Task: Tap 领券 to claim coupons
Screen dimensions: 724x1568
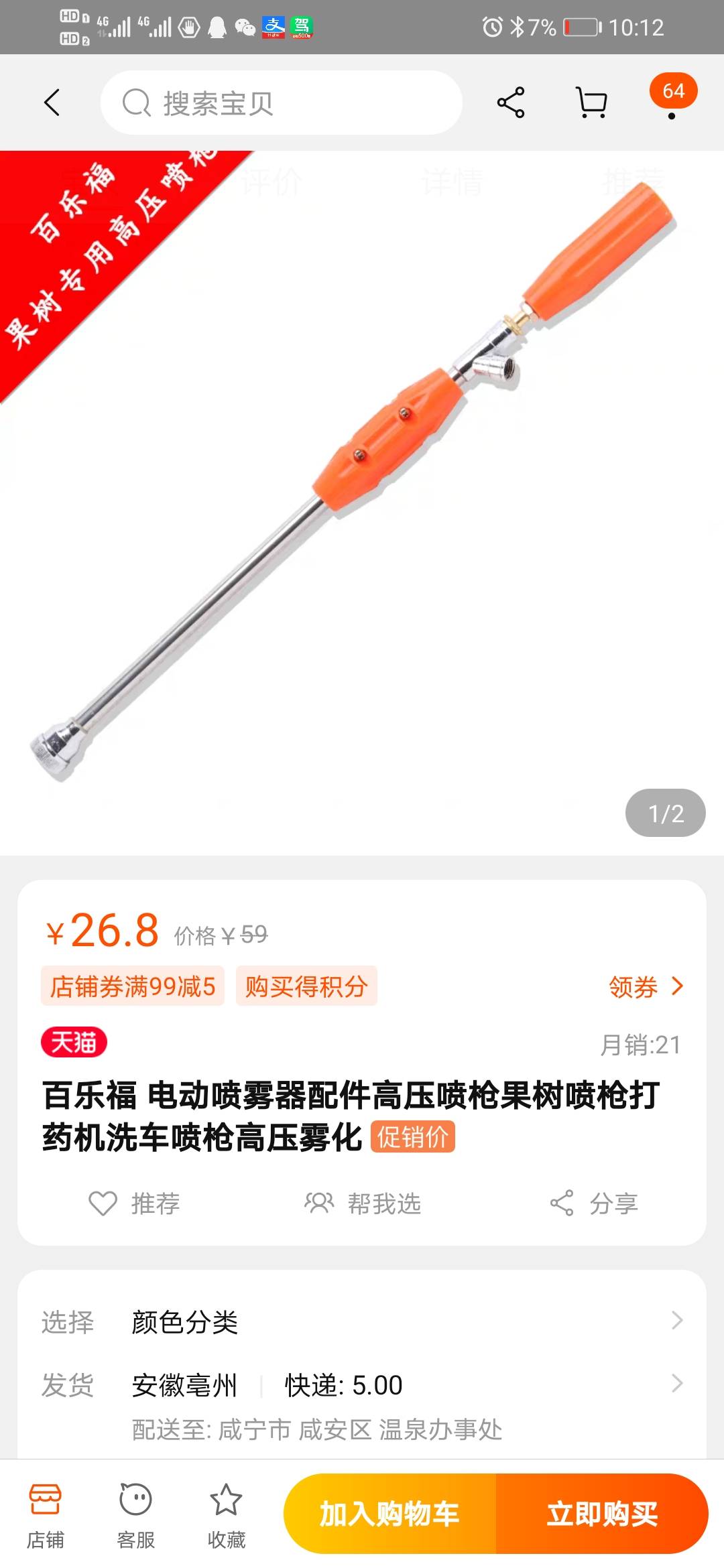Action: click(x=646, y=986)
